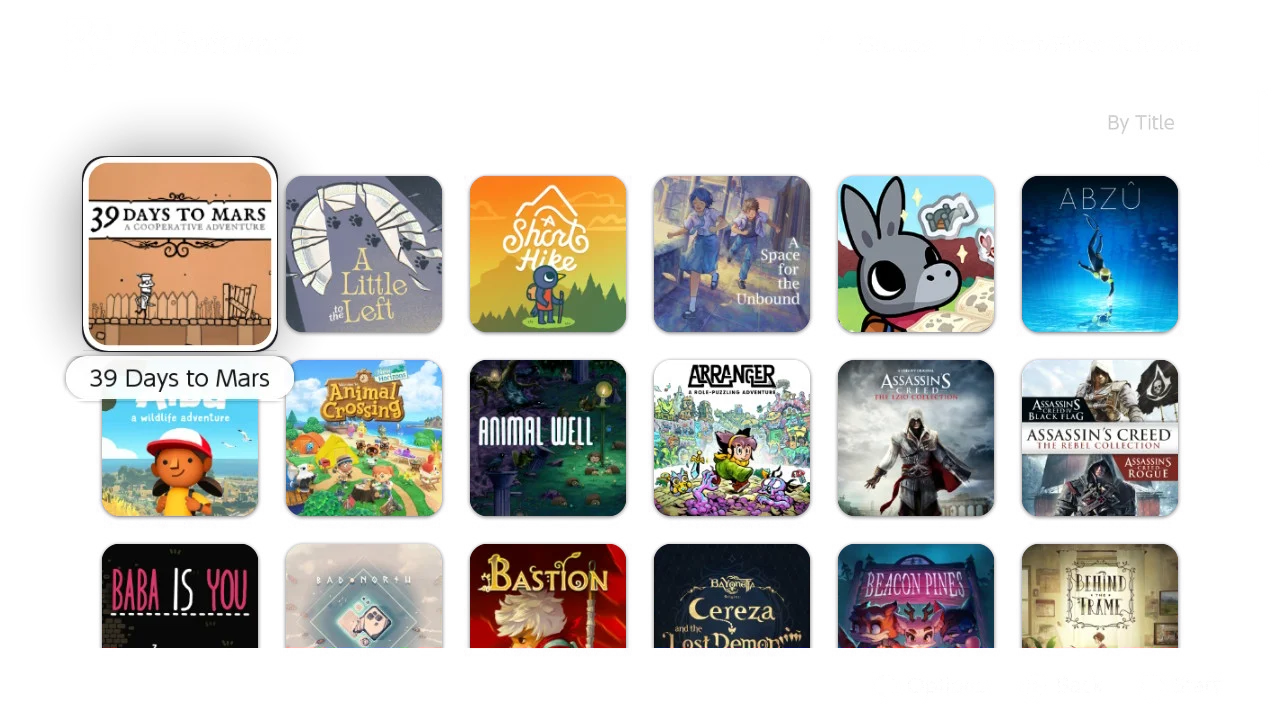
Task: Launch Animal Crossing
Action: (x=365, y=438)
